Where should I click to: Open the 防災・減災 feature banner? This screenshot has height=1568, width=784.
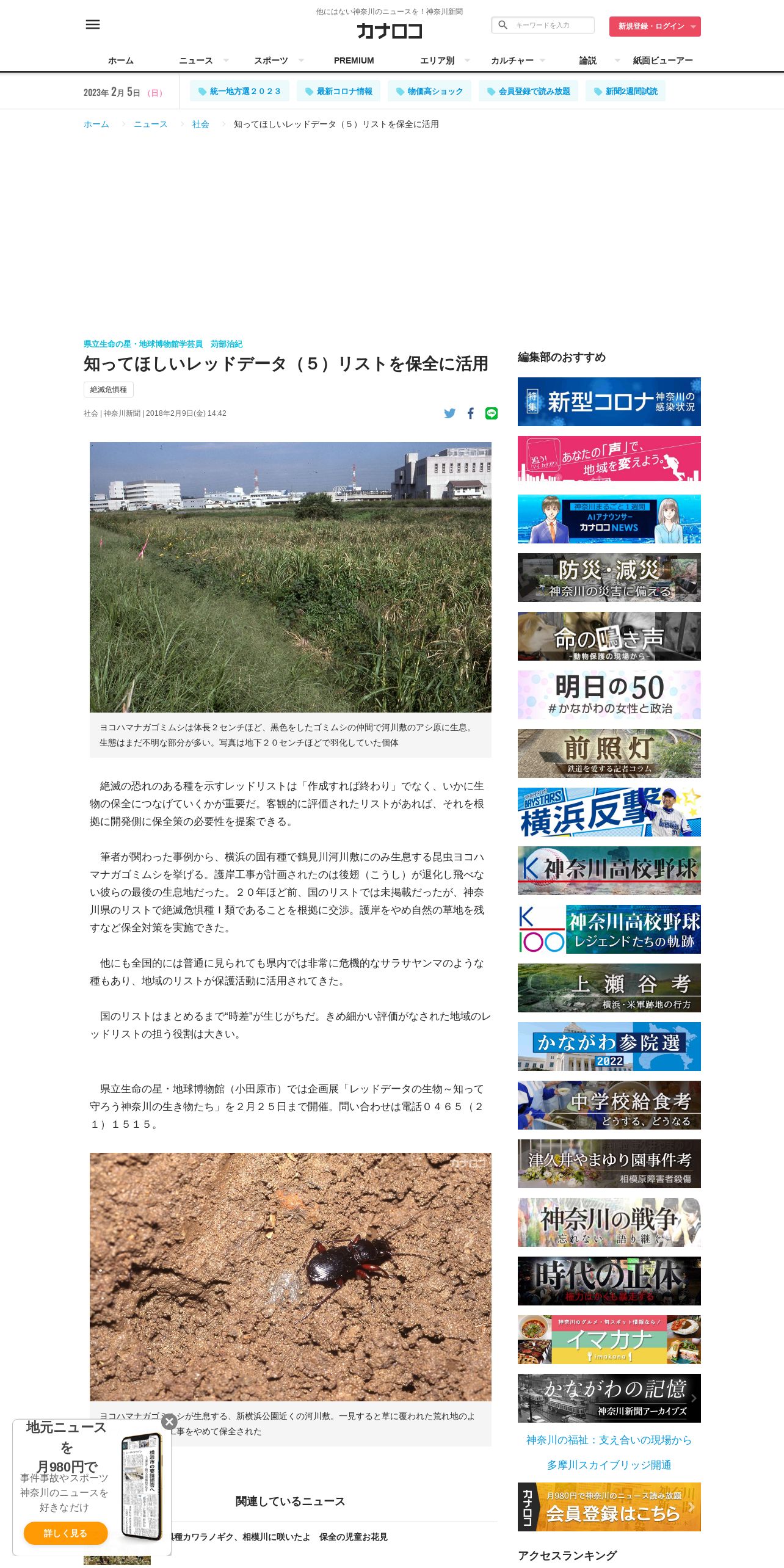609,578
